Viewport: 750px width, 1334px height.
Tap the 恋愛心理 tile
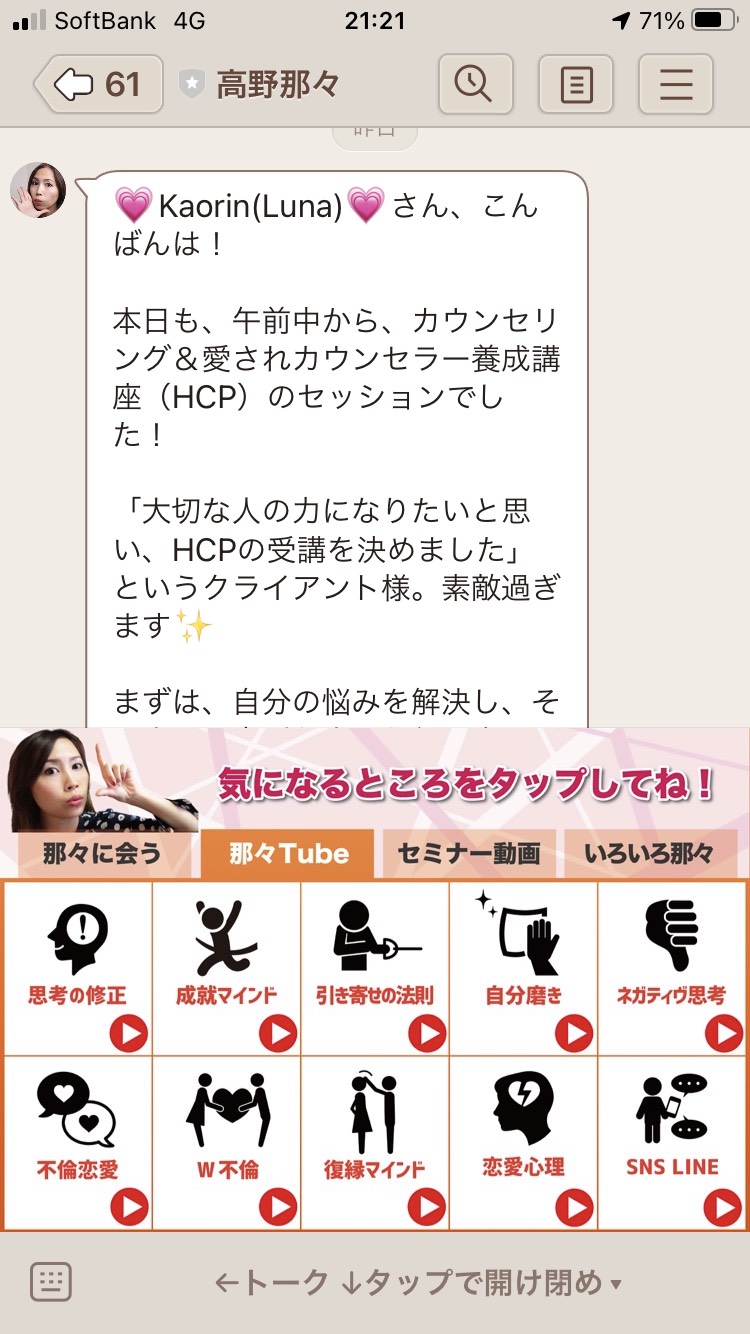click(523, 1143)
